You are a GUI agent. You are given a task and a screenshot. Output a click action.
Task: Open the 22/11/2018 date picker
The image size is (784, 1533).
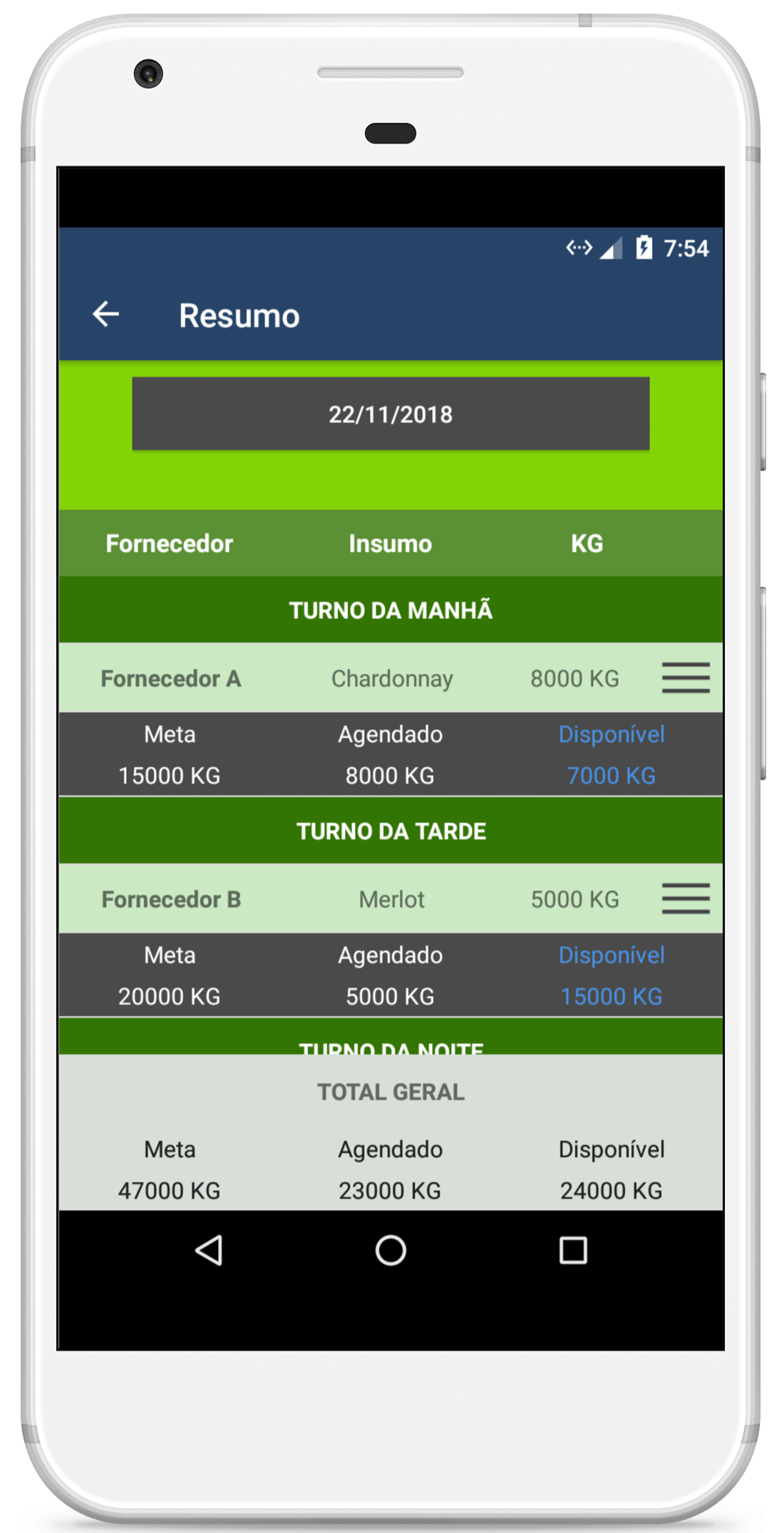(391, 414)
